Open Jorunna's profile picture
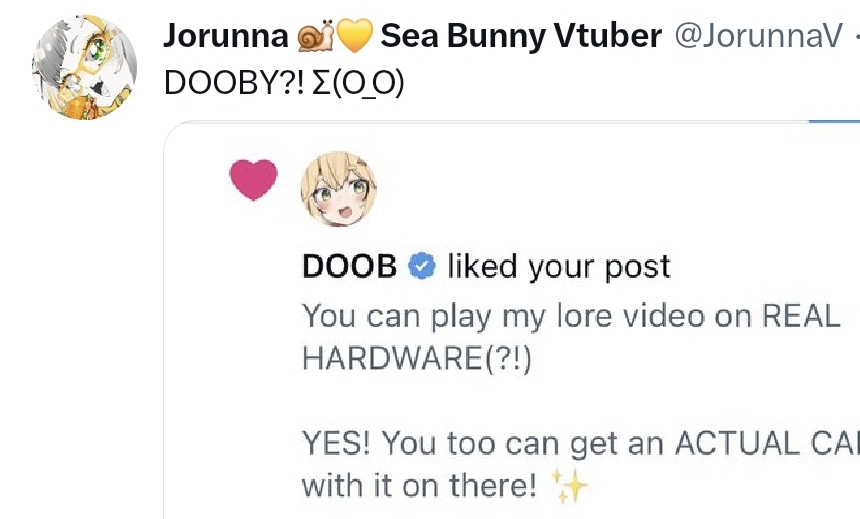The height and width of the screenshot is (519, 860). coord(84,68)
